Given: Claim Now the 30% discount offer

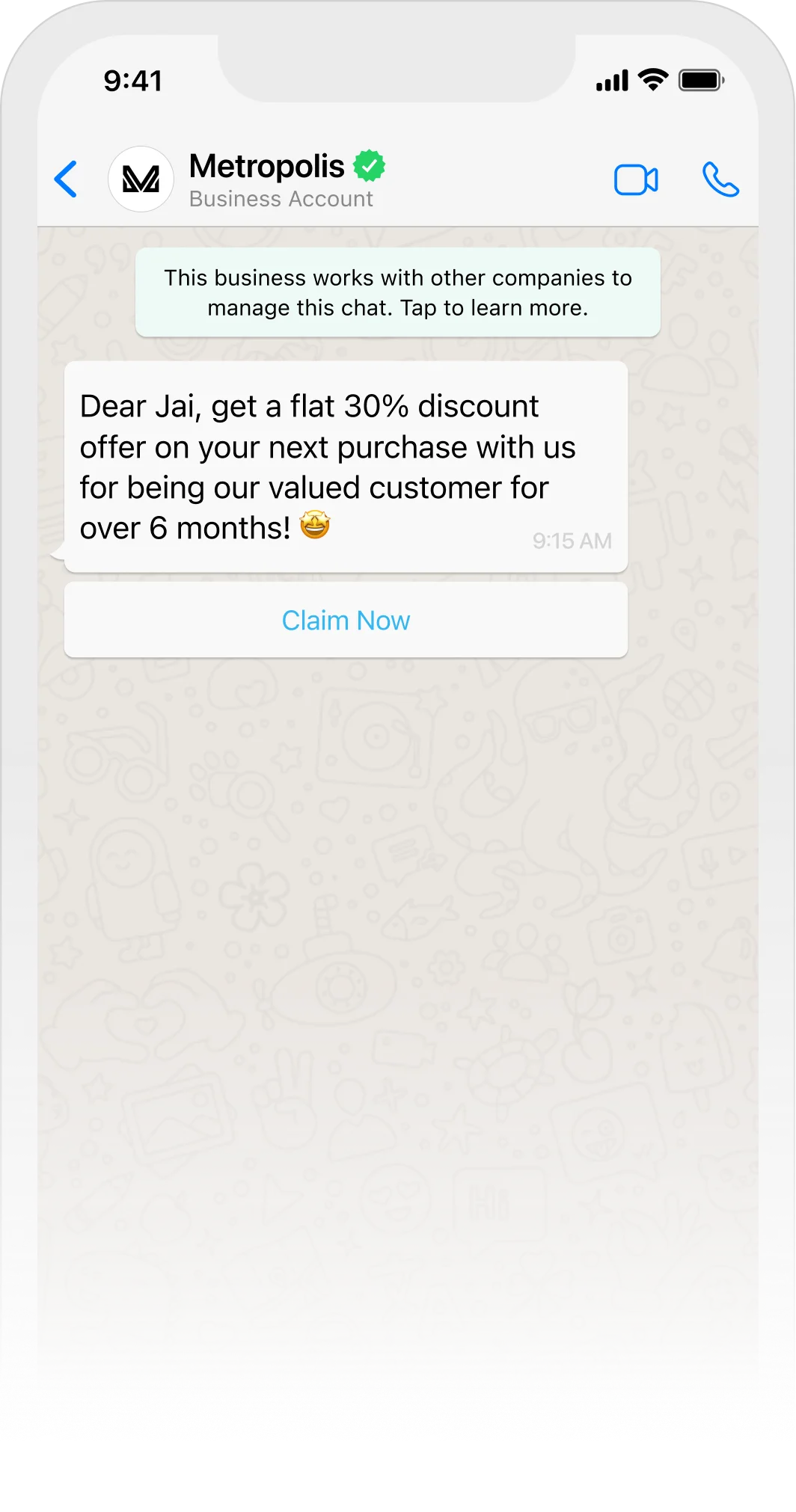Looking at the screenshot, I should coord(346,621).
